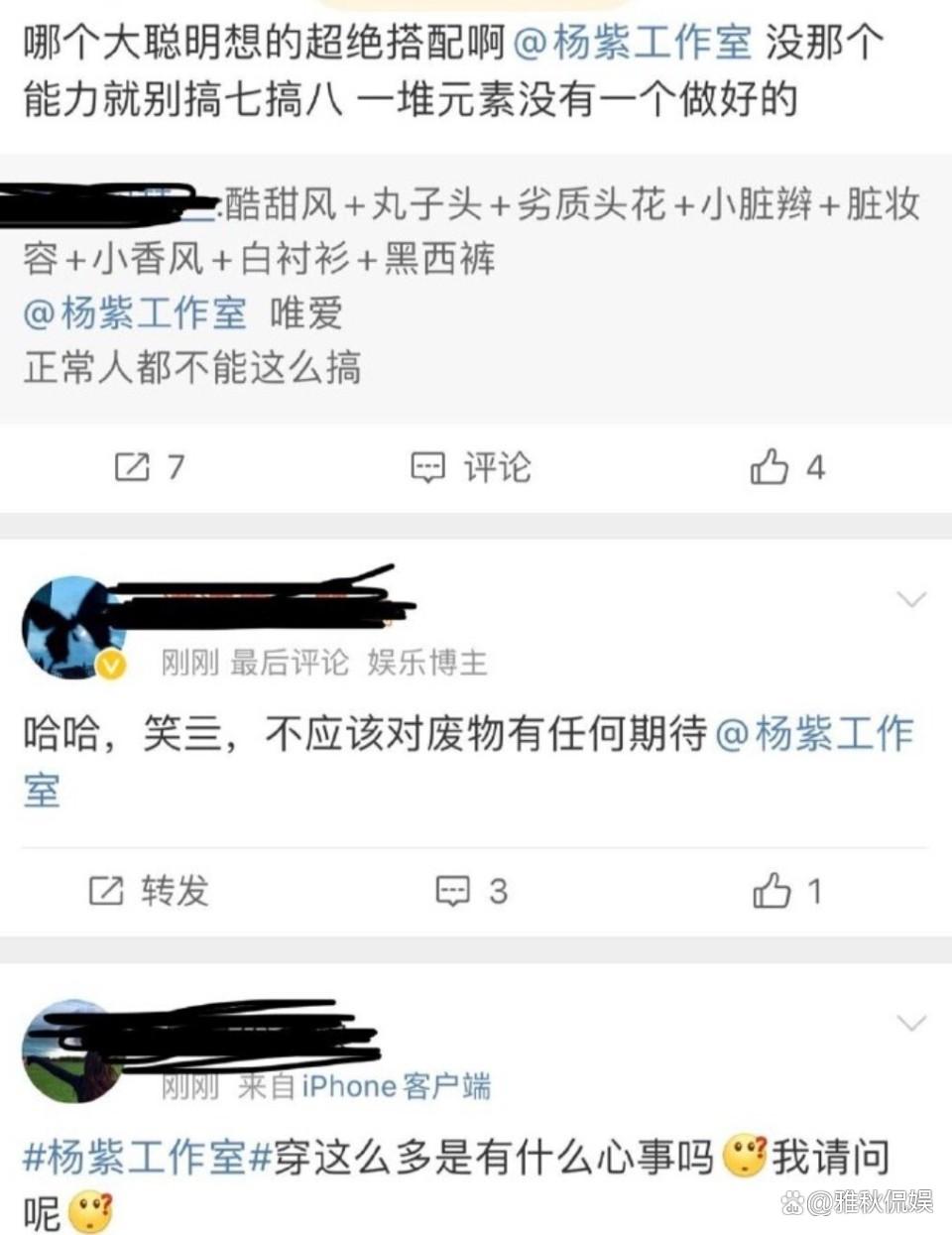Open the @杨紫工作室 mention in the top post
Image resolution: width=952 pixels, height=1235 pixels.
click(633, 45)
